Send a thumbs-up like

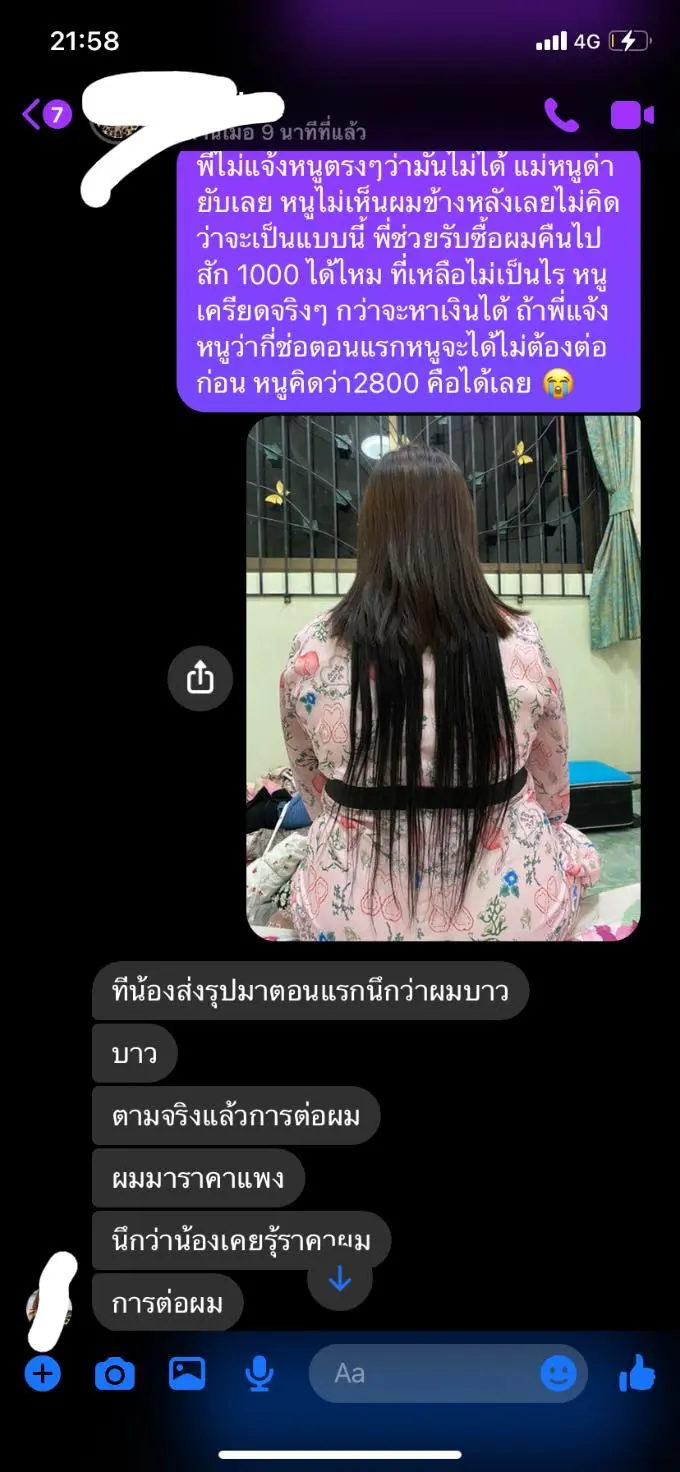[636, 1374]
